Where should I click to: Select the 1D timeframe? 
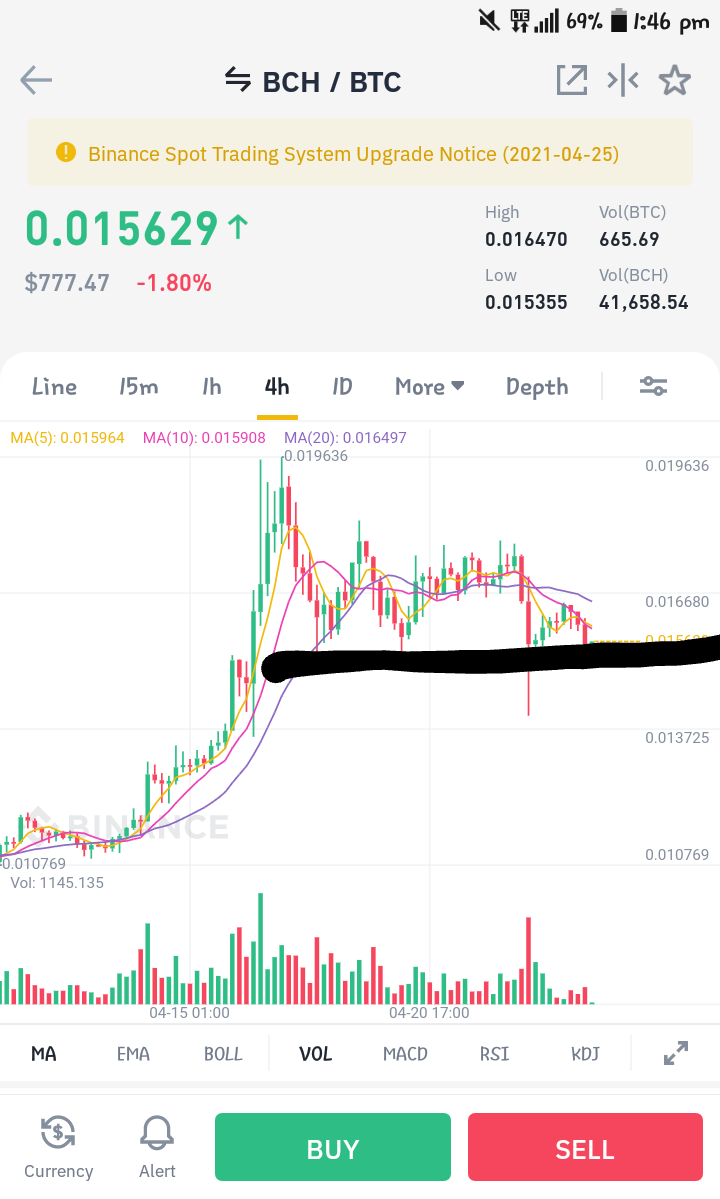[x=342, y=387]
